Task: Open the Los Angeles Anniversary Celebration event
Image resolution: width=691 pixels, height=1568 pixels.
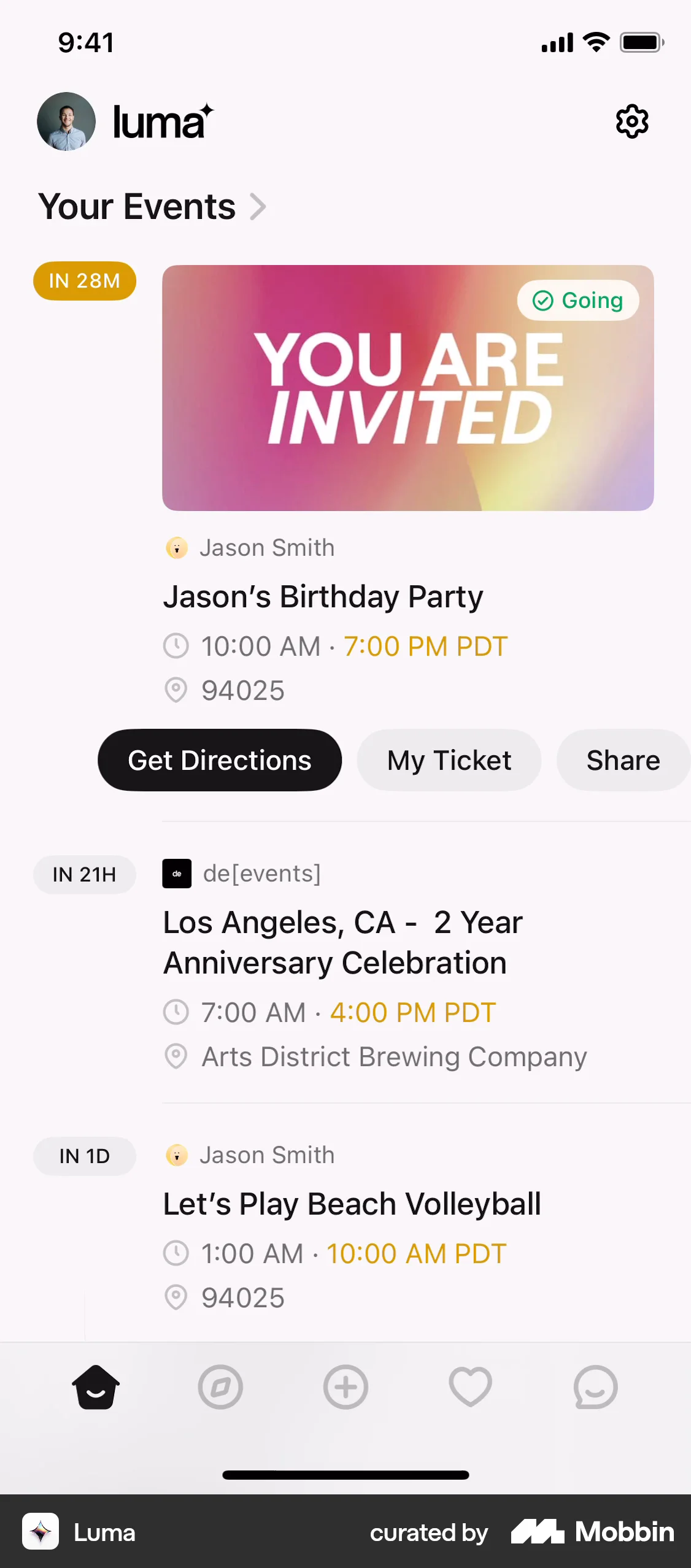Action: (344, 942)
